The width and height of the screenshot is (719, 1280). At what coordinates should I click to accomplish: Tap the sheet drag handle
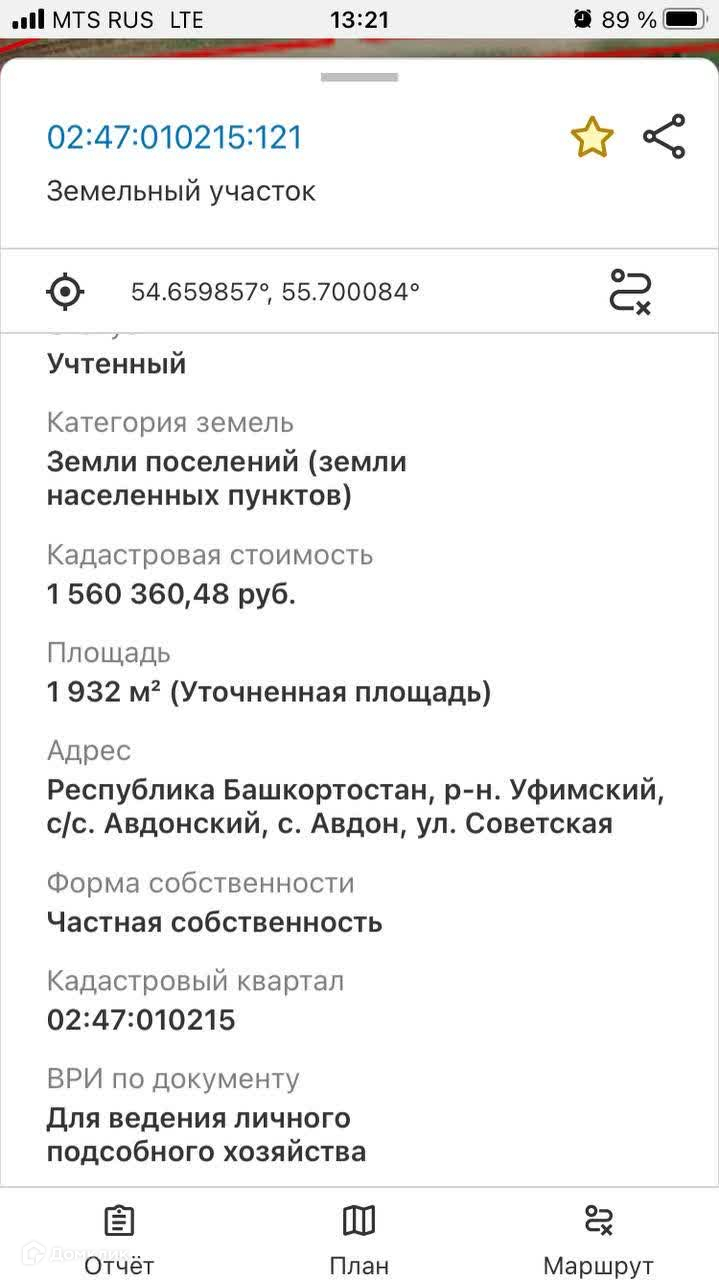click(359, 77)
